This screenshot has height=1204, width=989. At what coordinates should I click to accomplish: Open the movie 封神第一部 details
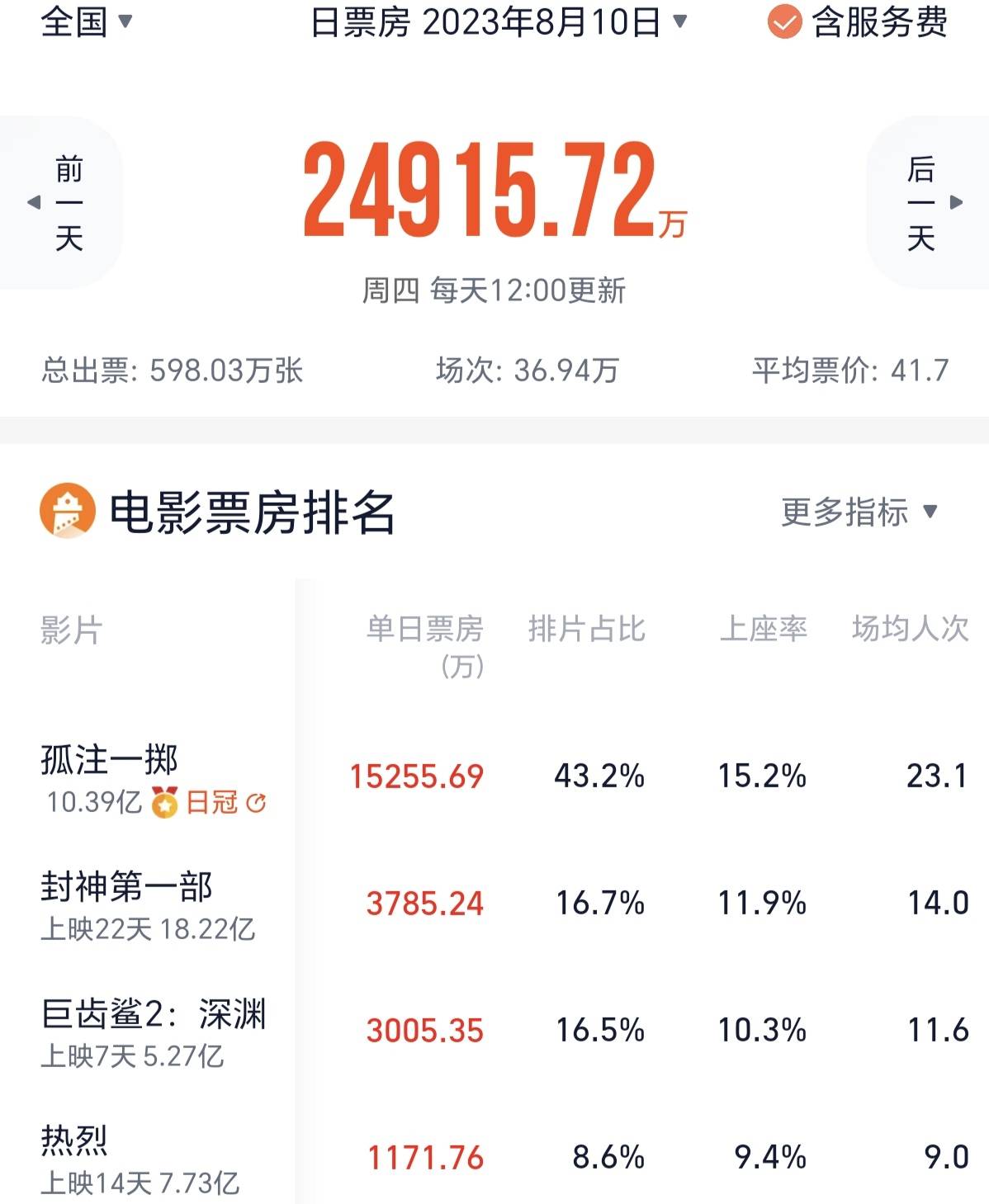[127, 887]
